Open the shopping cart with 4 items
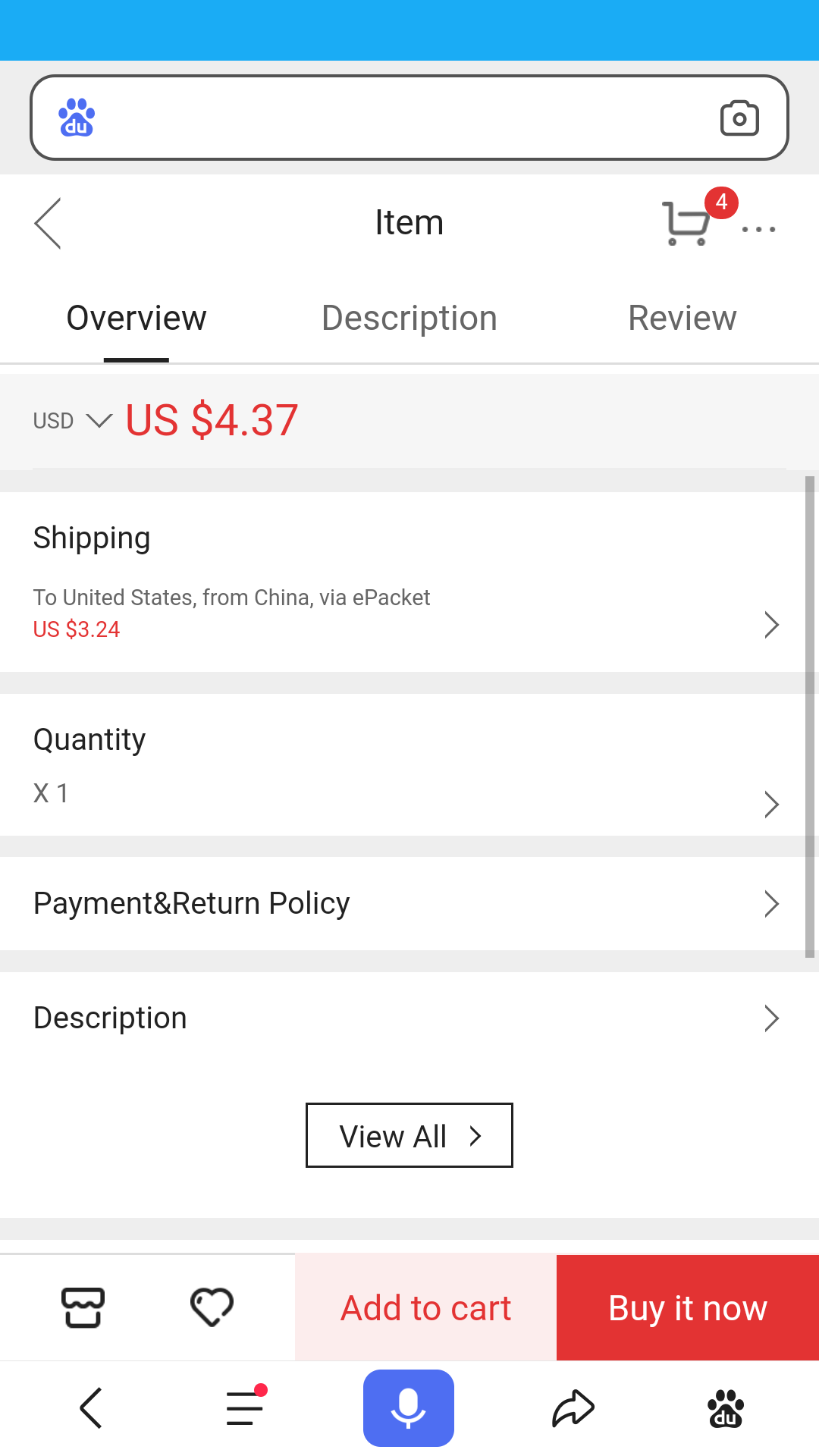819x1456 pixels. click(x=686, y=222)
